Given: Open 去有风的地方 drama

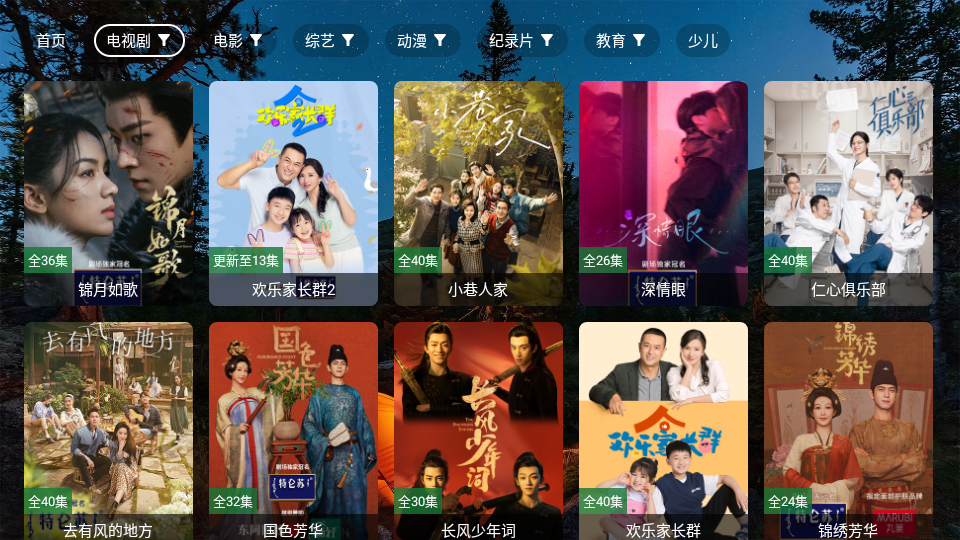Looking at the screenshot, I should point(108,430).
